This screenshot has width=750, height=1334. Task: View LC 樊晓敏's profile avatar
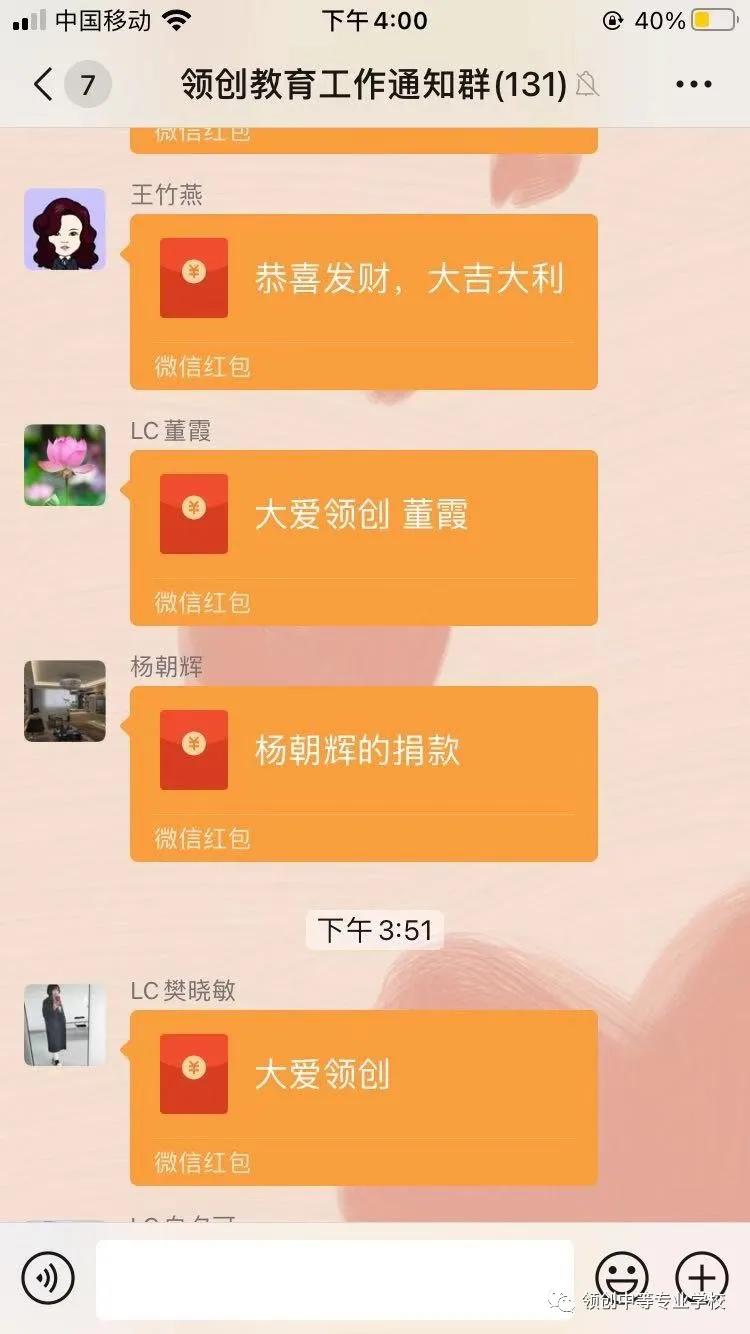coord(65,1025)
